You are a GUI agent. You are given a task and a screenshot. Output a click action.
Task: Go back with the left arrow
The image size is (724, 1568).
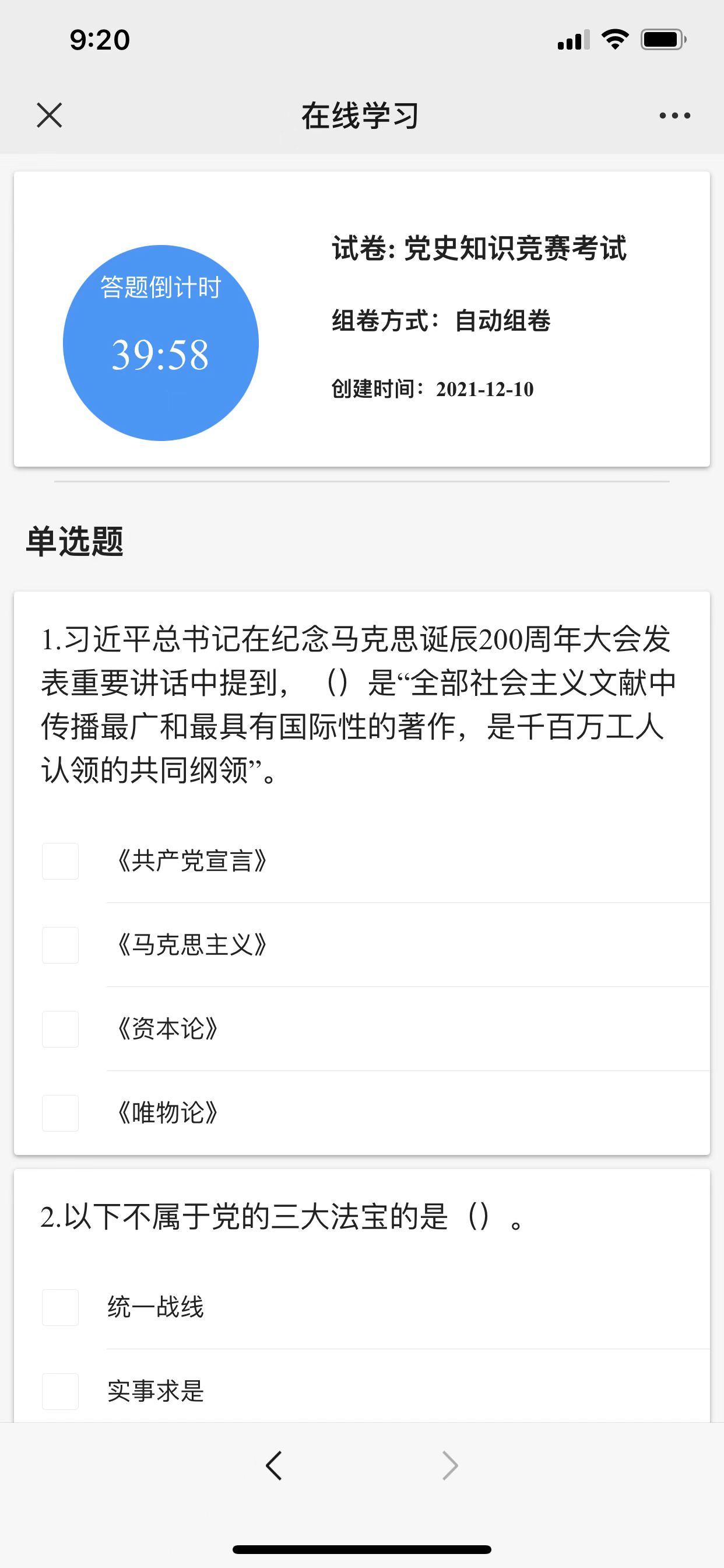[274, 1466]
